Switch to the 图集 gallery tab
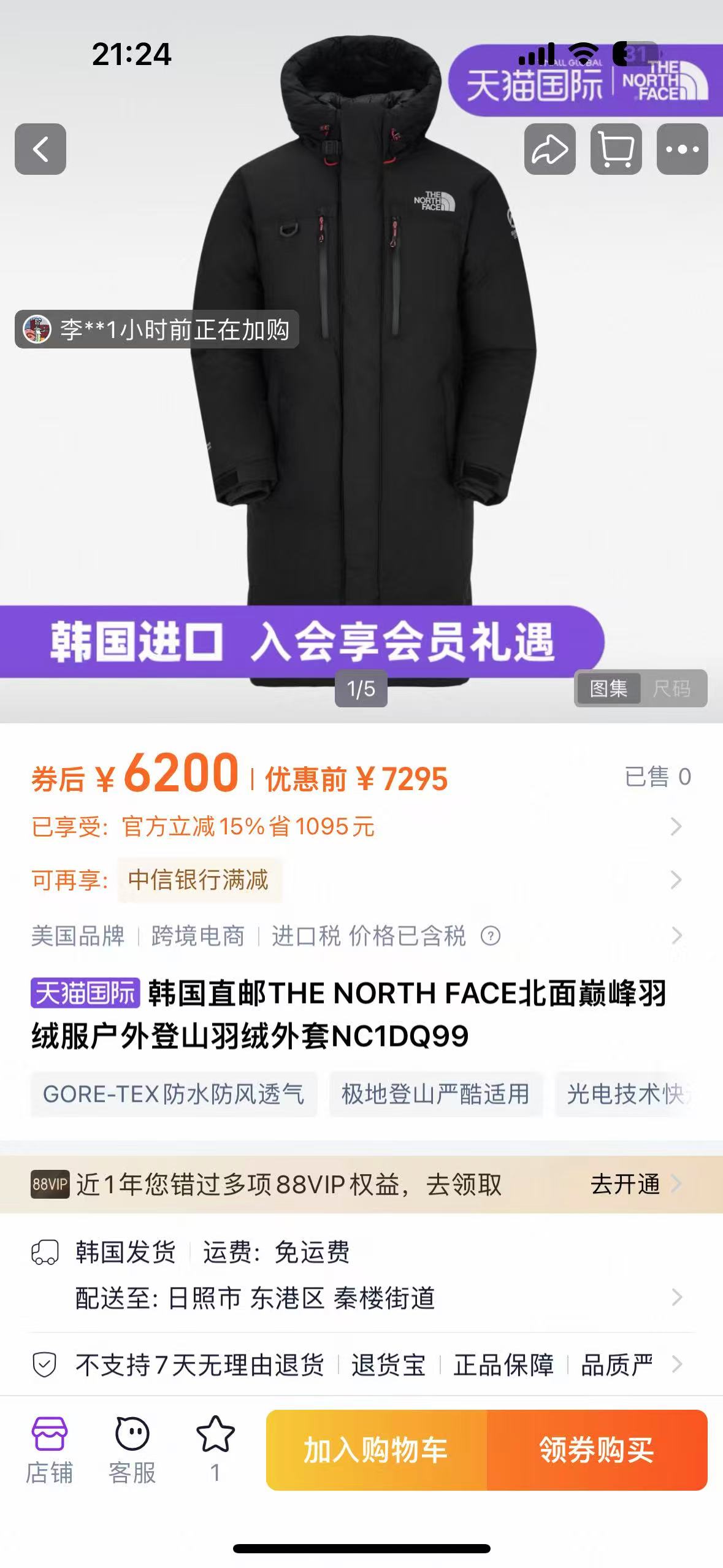 point(608,689)
